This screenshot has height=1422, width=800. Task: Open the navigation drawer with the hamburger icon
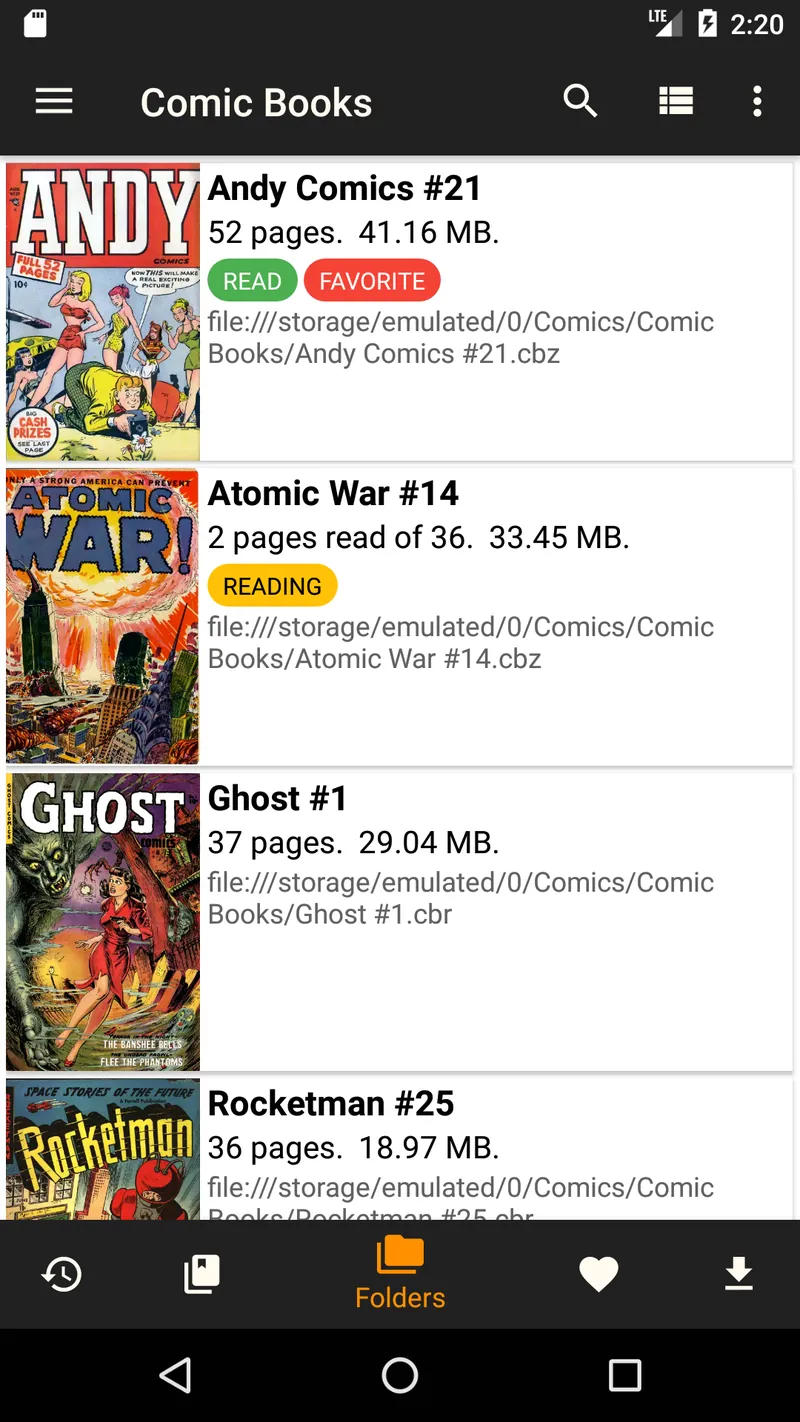[54, 101]
